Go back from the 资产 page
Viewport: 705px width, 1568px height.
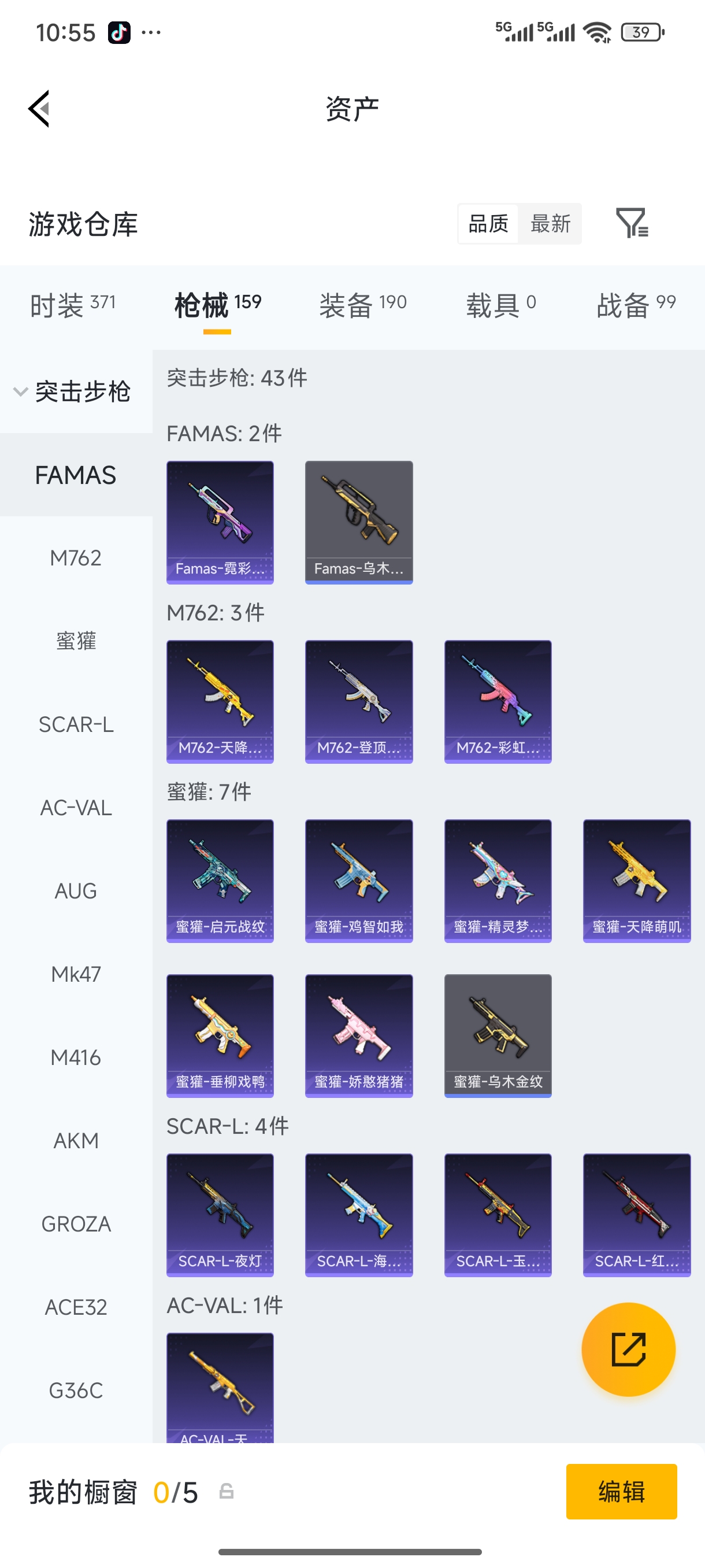pyautogui.click(x=39, y=109)
